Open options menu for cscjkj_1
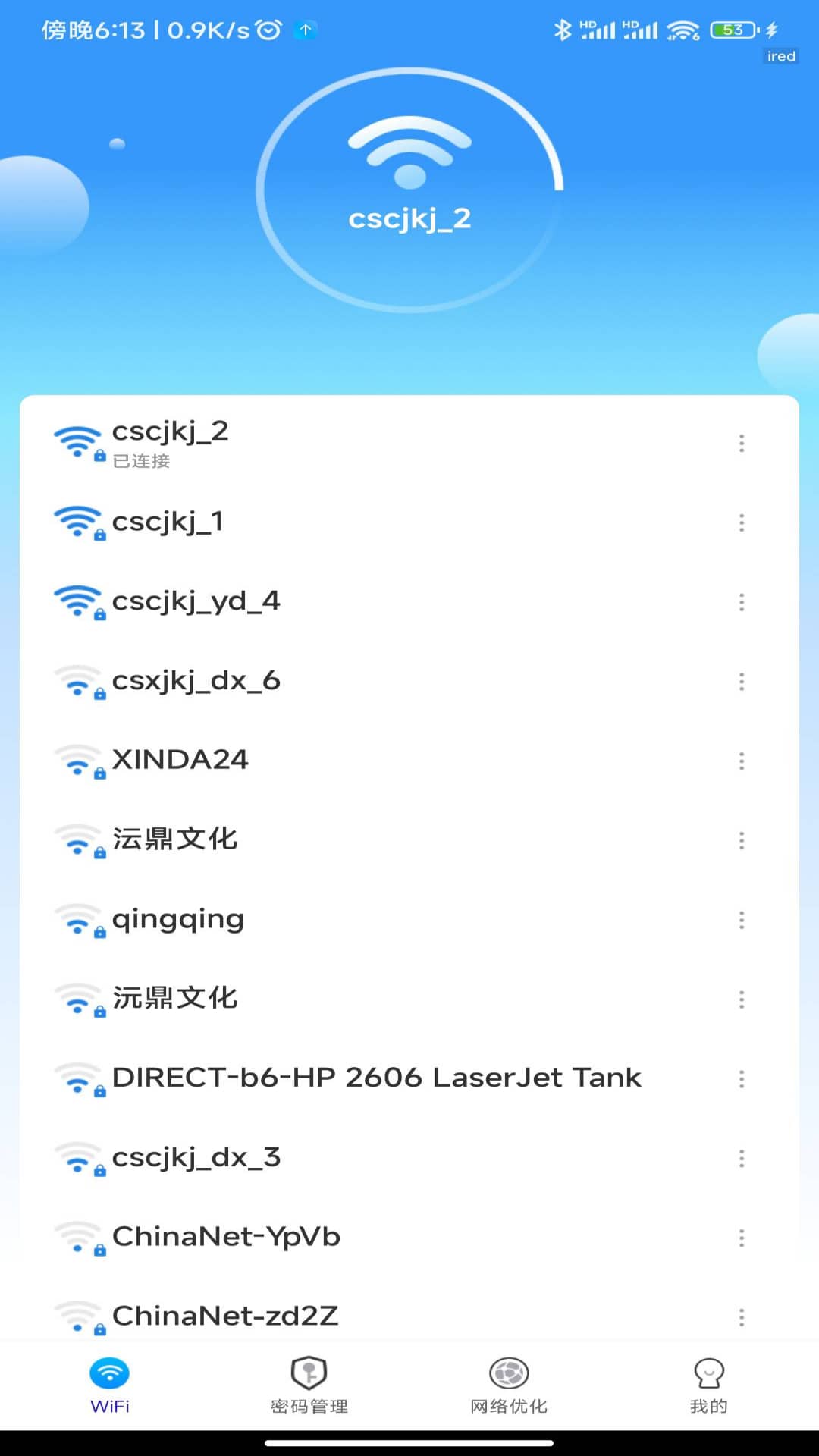 click(x=741, y=522)
